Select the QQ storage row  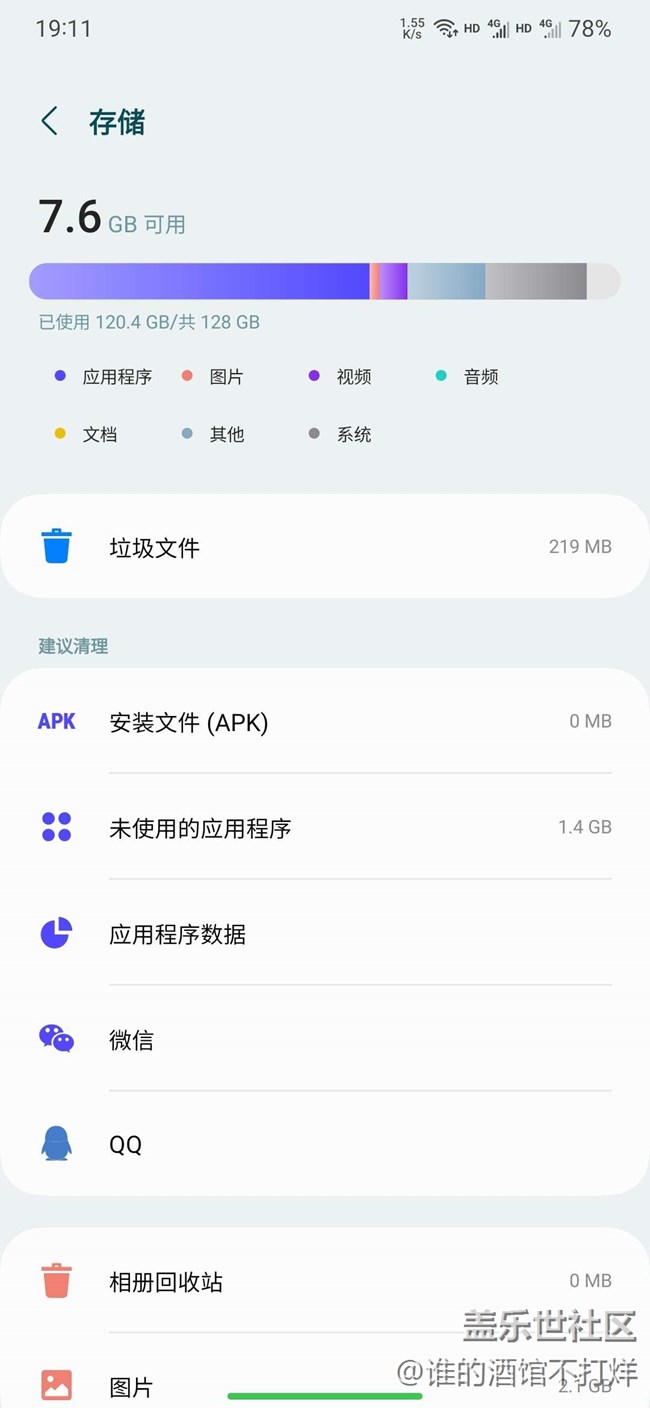(324, 1144)
